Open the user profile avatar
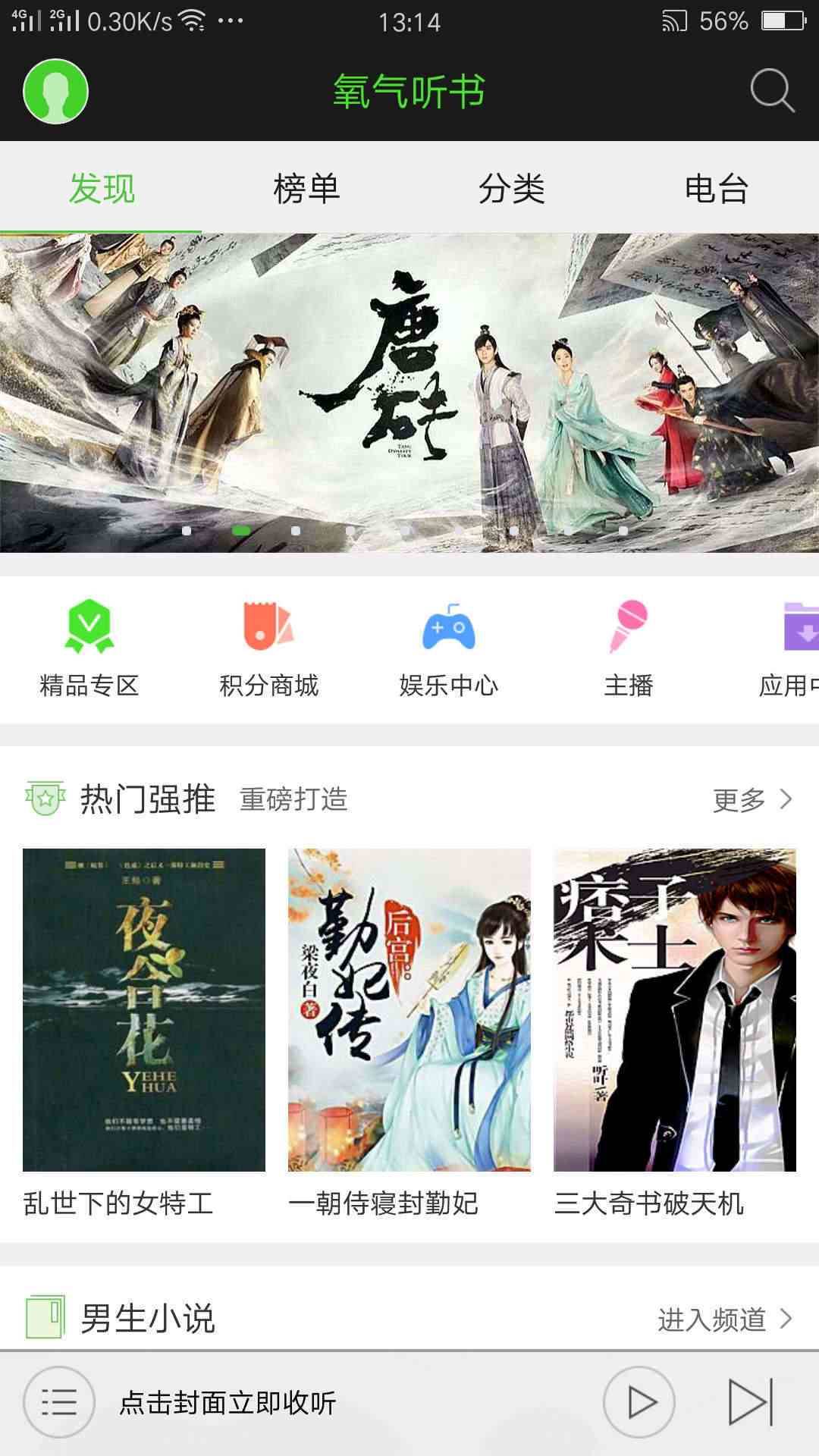 (56, 92)
